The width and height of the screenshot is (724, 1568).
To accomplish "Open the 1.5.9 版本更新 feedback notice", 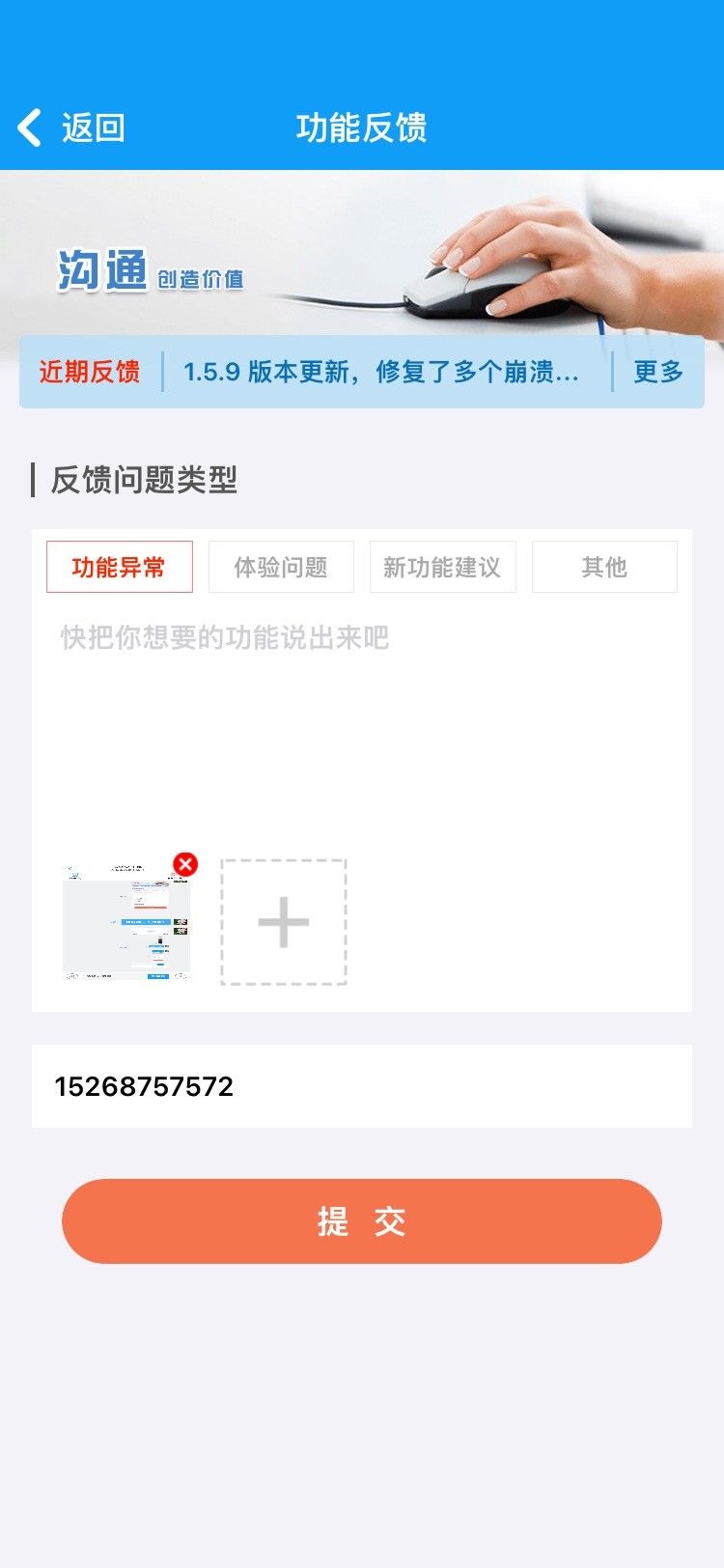I will pyautogui.click(x=381, y=372).
